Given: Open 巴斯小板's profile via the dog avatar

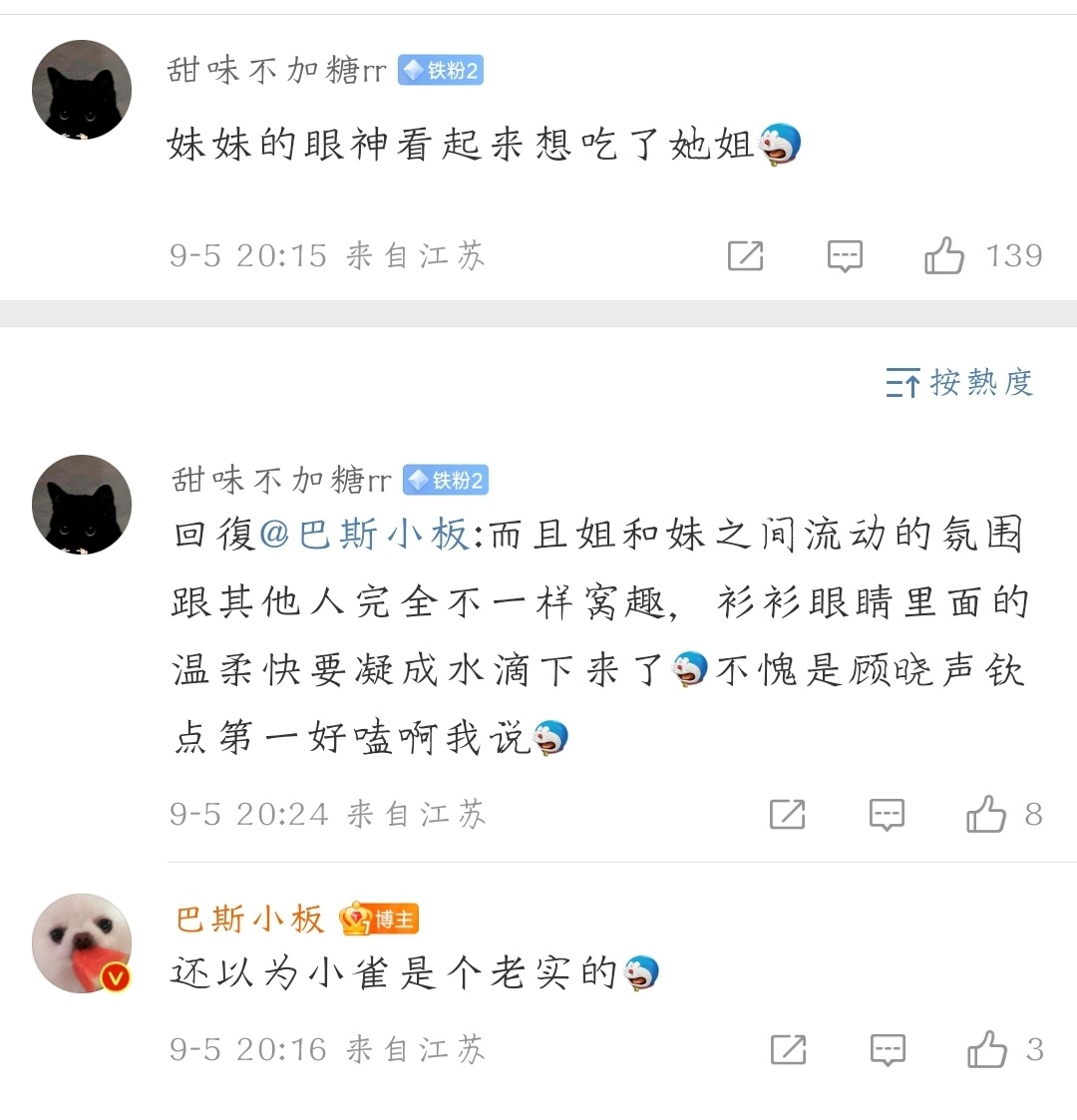Looking at the screenshot, I should coord(82,943).
